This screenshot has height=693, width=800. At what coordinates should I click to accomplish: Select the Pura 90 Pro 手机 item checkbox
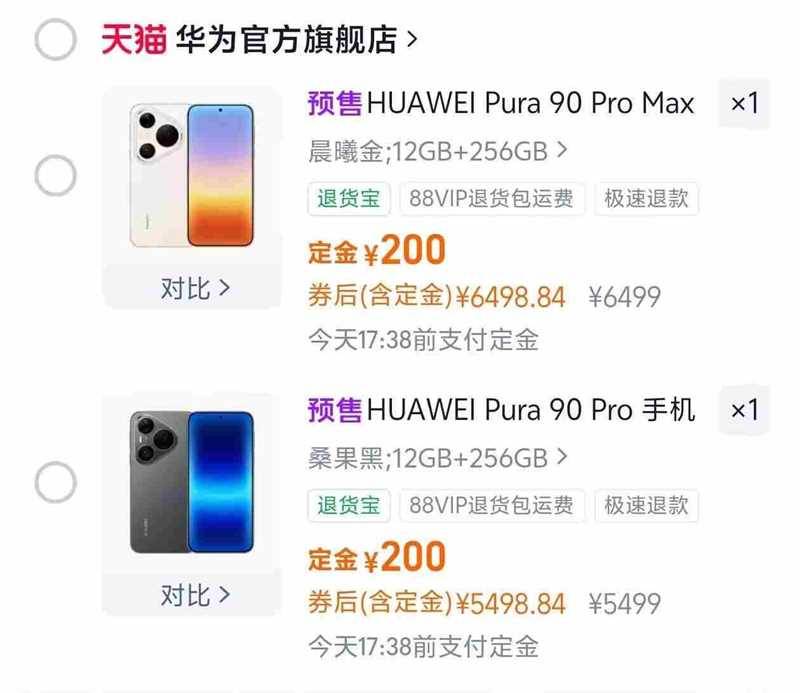click(55, 483)
